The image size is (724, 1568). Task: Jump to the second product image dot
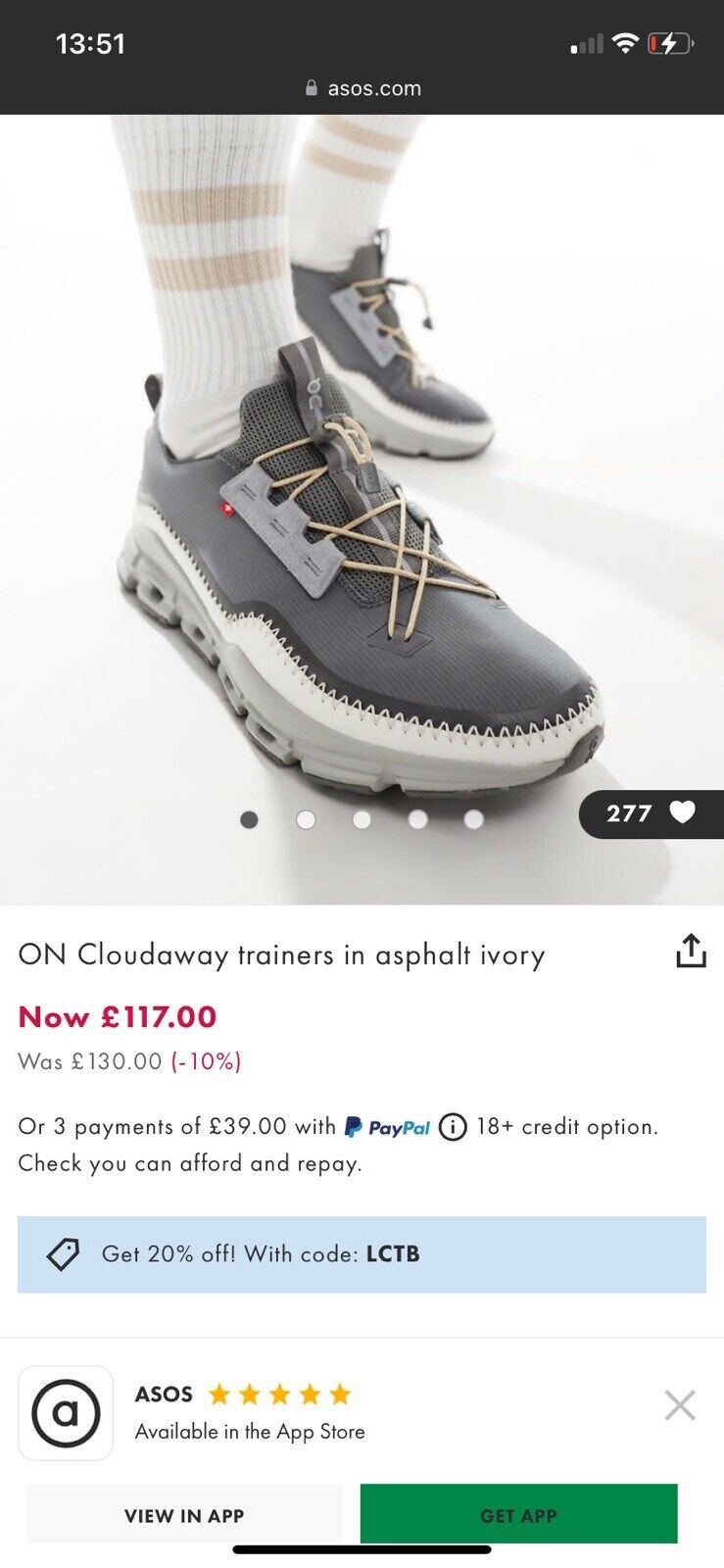point(306,819)
